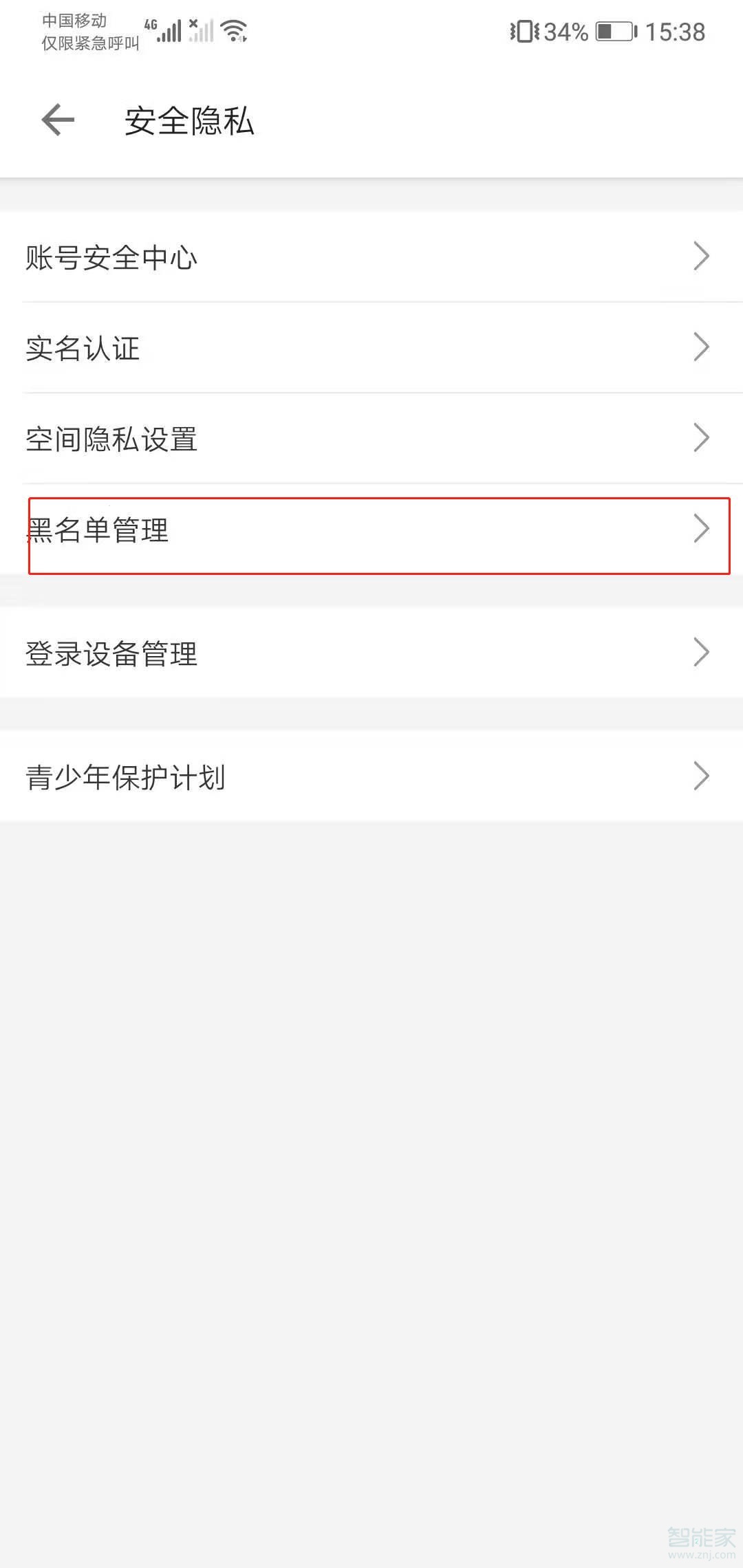The width and height of the screenshot is (743, 1568).
Task: Open 登录设备管理 to manage devices
Action: pos(110,654)
